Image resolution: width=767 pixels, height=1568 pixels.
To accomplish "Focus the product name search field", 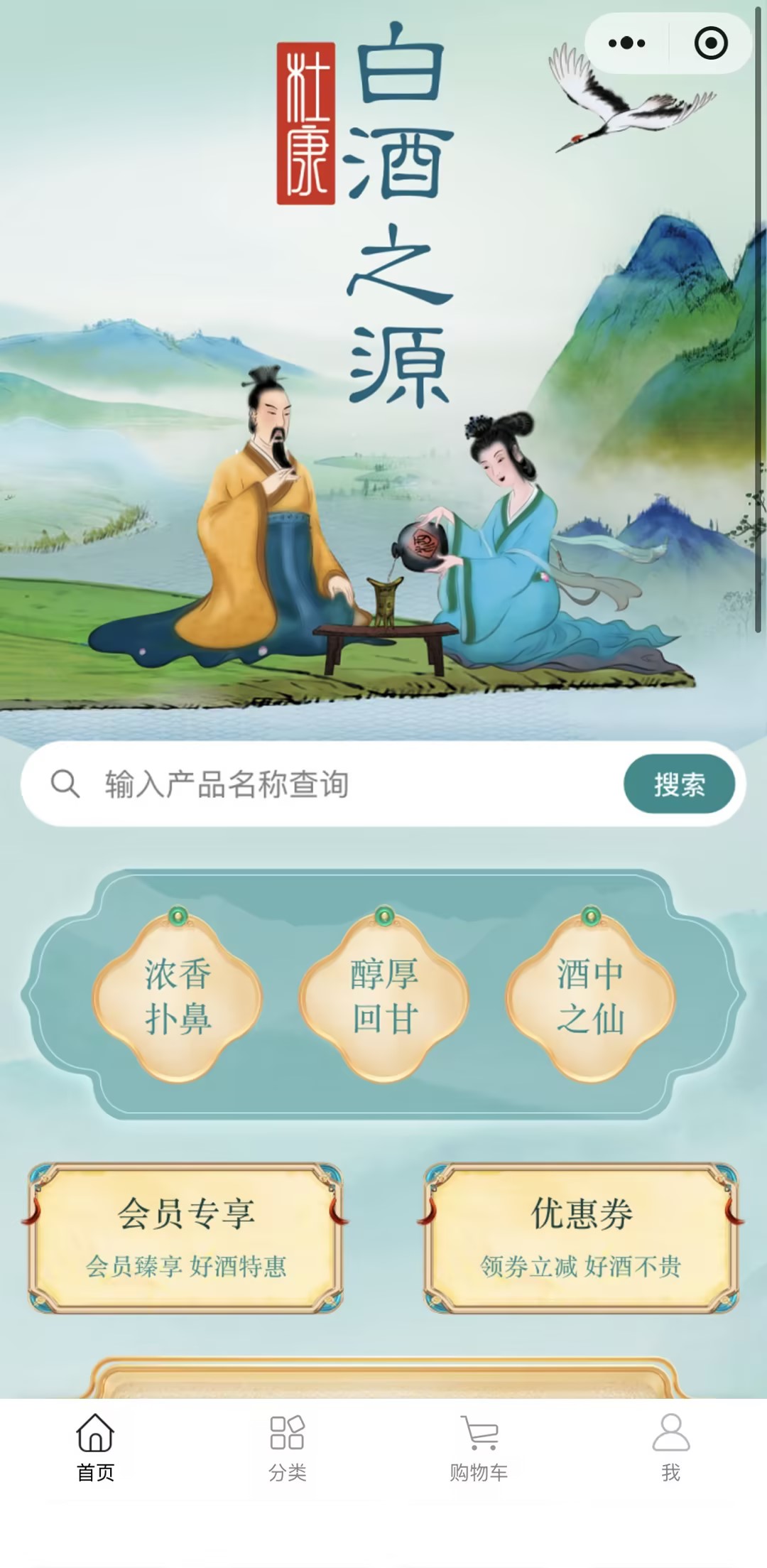I will coord(341,784).
